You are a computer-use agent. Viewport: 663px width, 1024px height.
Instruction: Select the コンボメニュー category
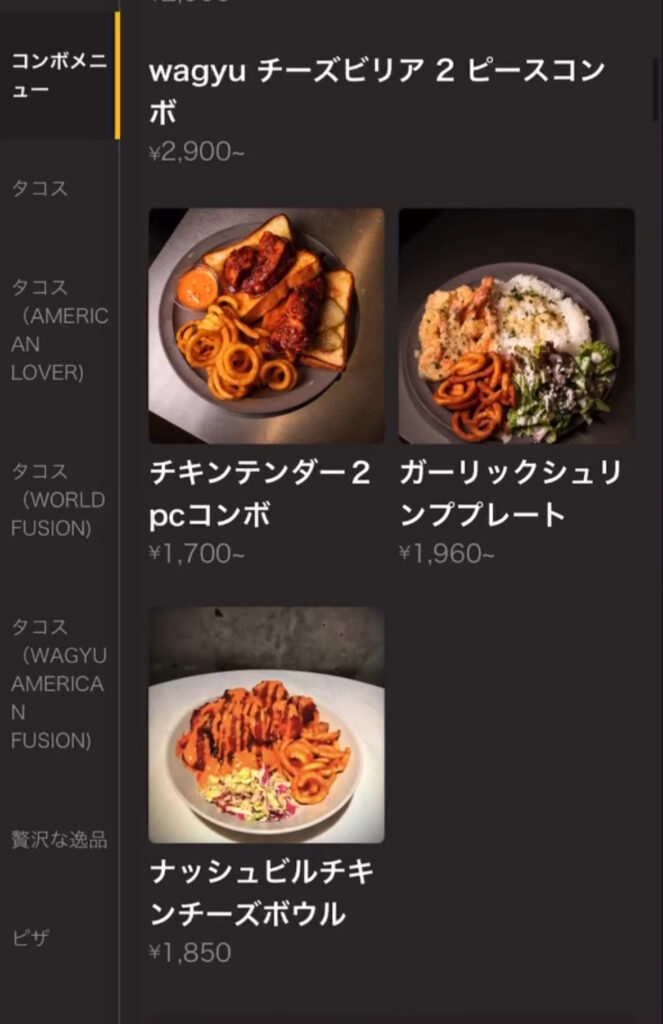(x=58, y=75)
